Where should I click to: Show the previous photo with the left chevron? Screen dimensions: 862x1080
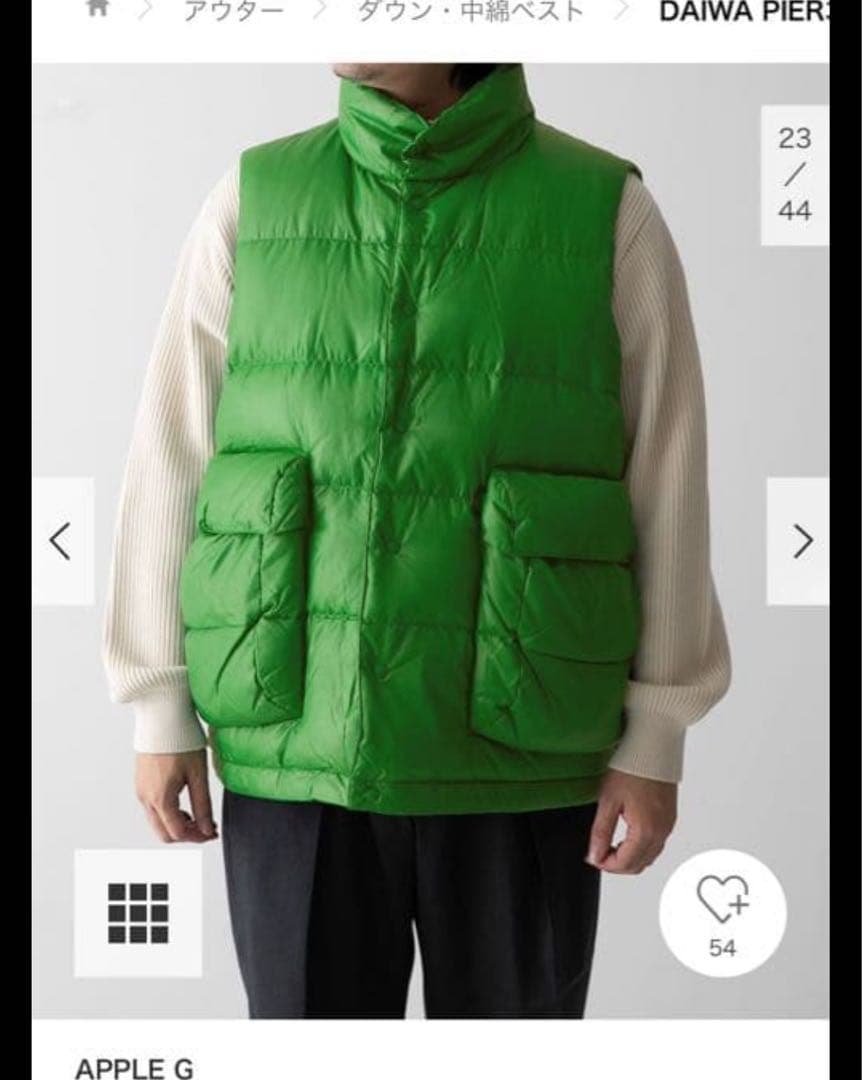(x=60, y=540)
